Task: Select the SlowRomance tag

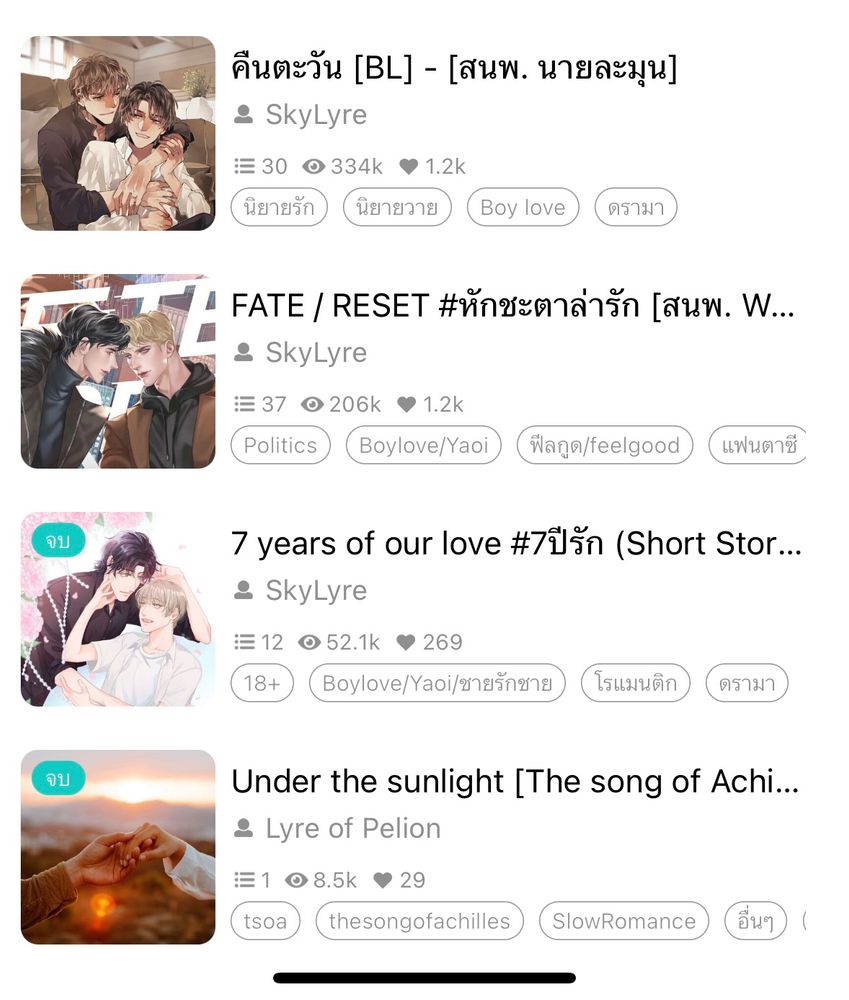Action: pos(624,922)
